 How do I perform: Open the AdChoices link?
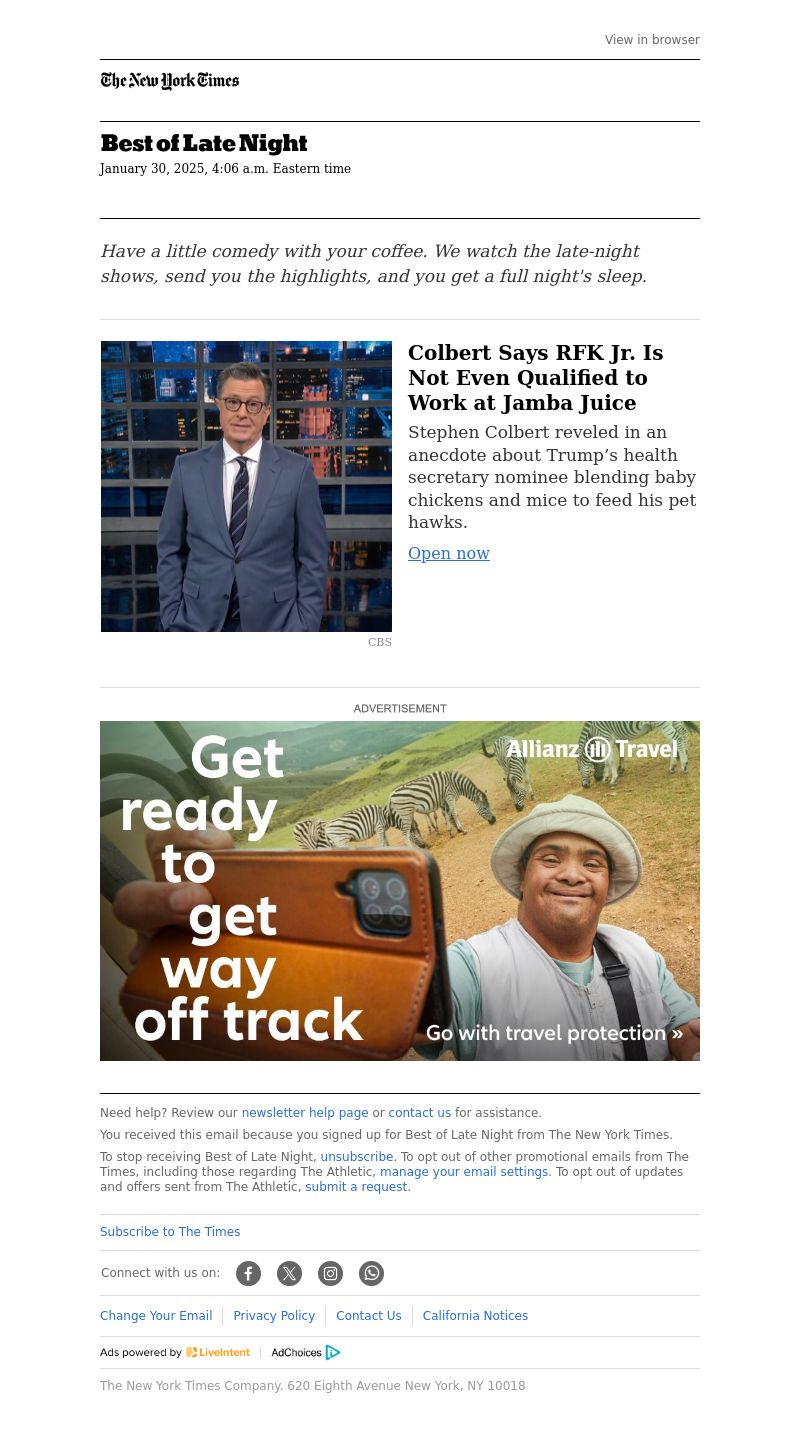click(305, 1352)
